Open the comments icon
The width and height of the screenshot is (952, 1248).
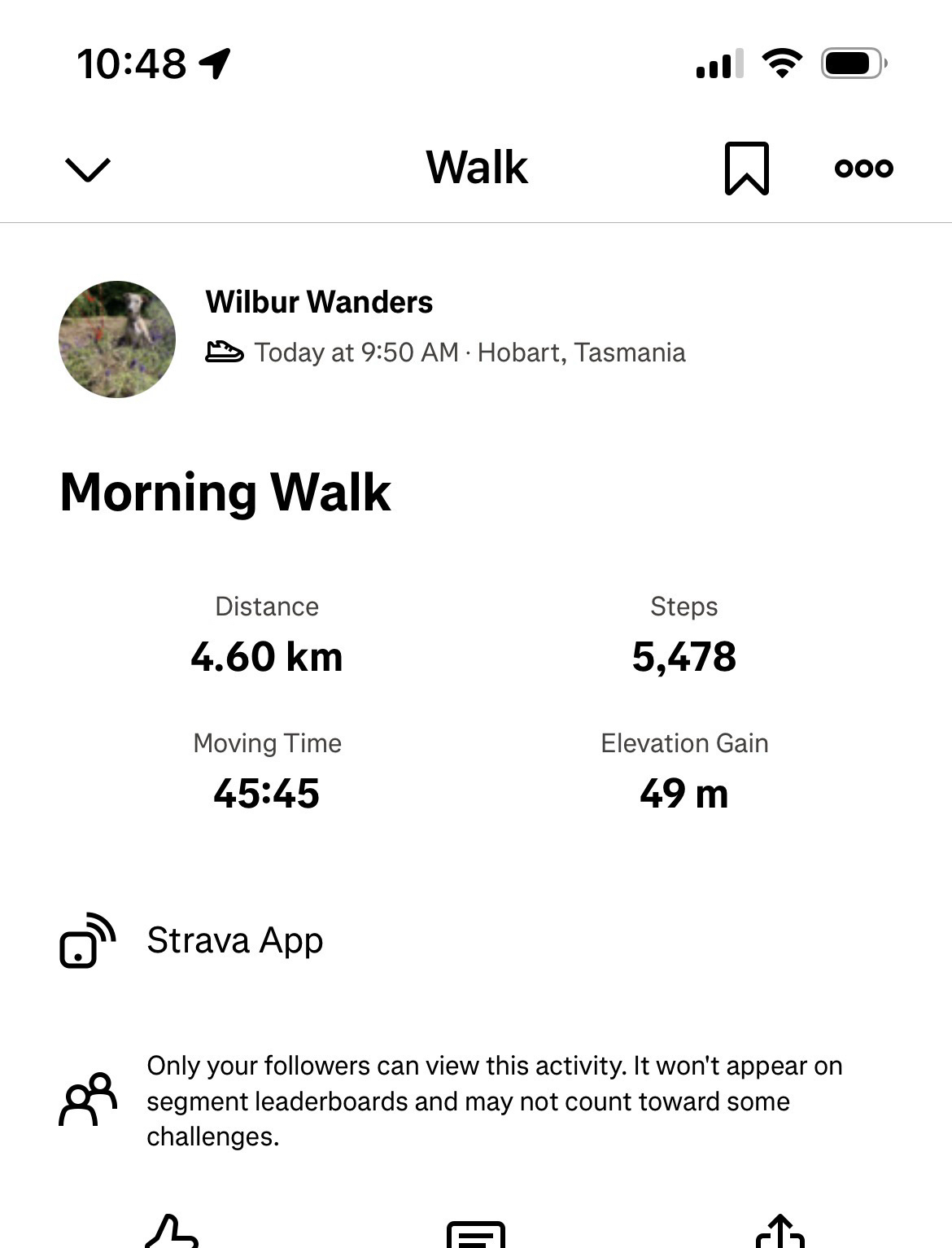[x=476, y=1235]
